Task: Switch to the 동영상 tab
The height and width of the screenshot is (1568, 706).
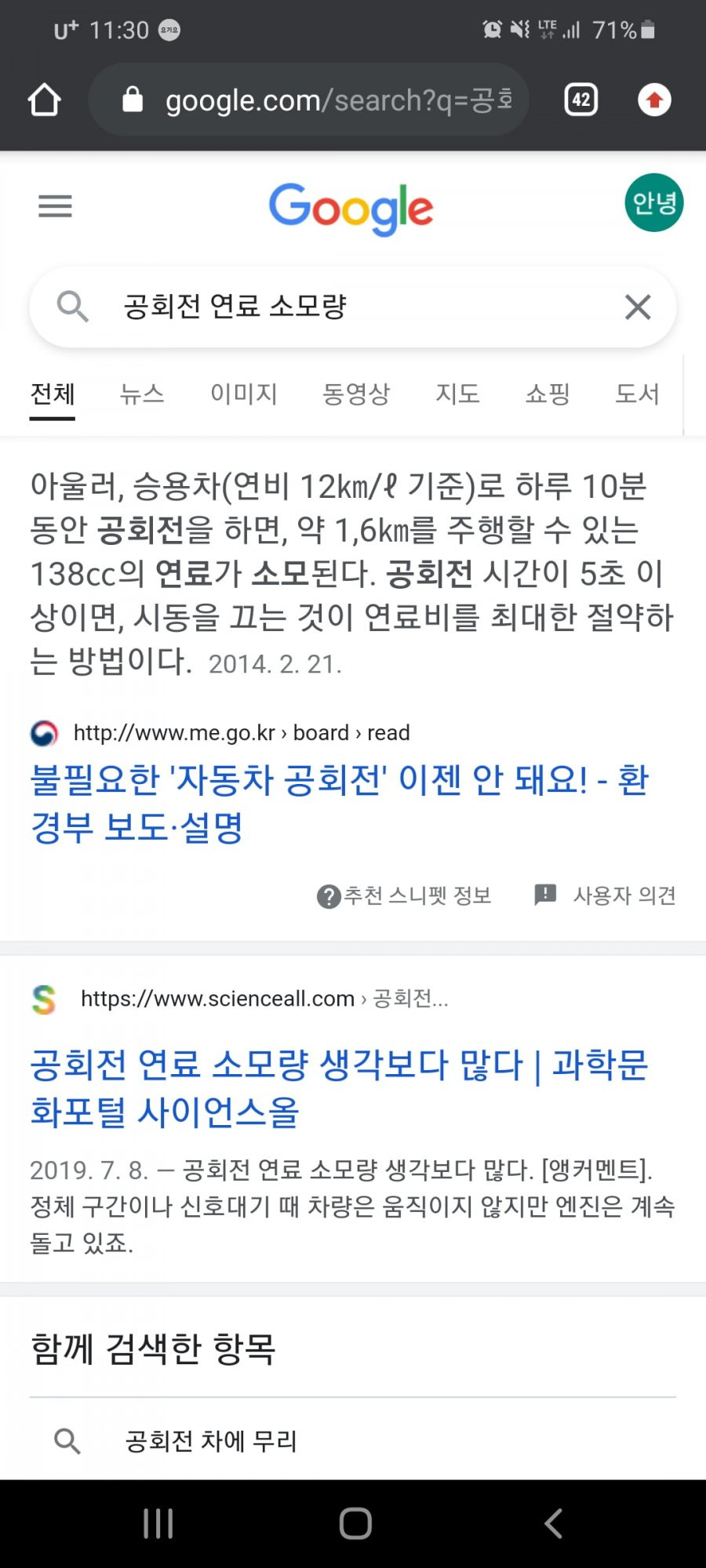Action: 356,394
